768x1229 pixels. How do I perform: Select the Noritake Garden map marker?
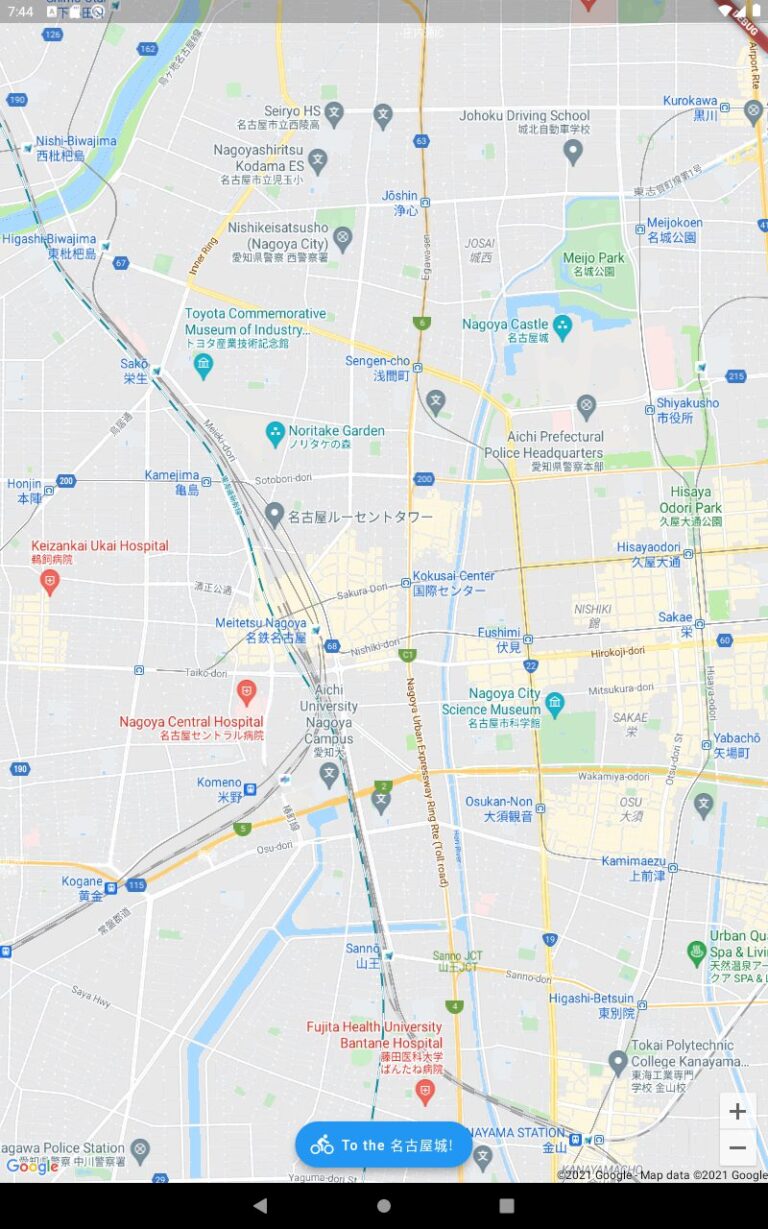(275, 432)
